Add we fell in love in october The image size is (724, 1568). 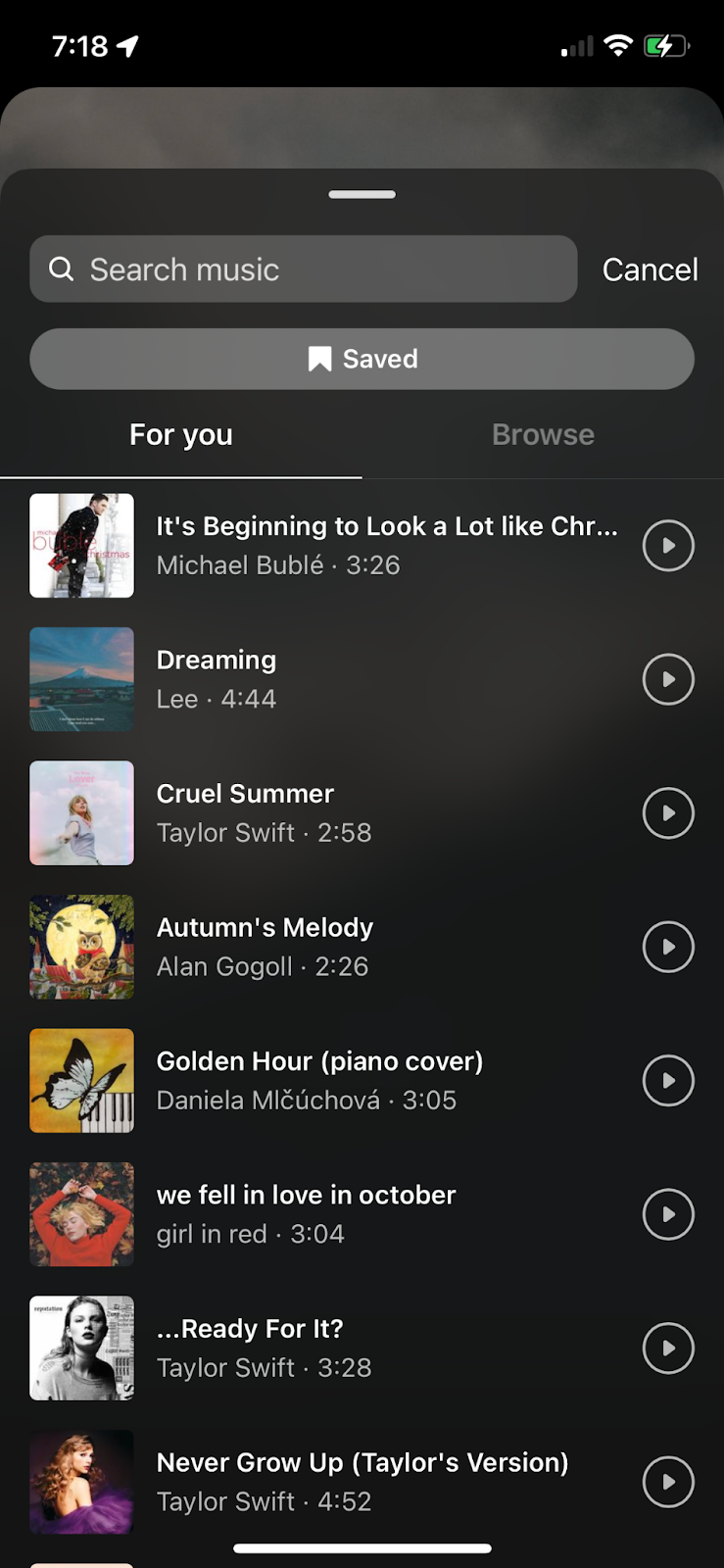click(306, 1213)
